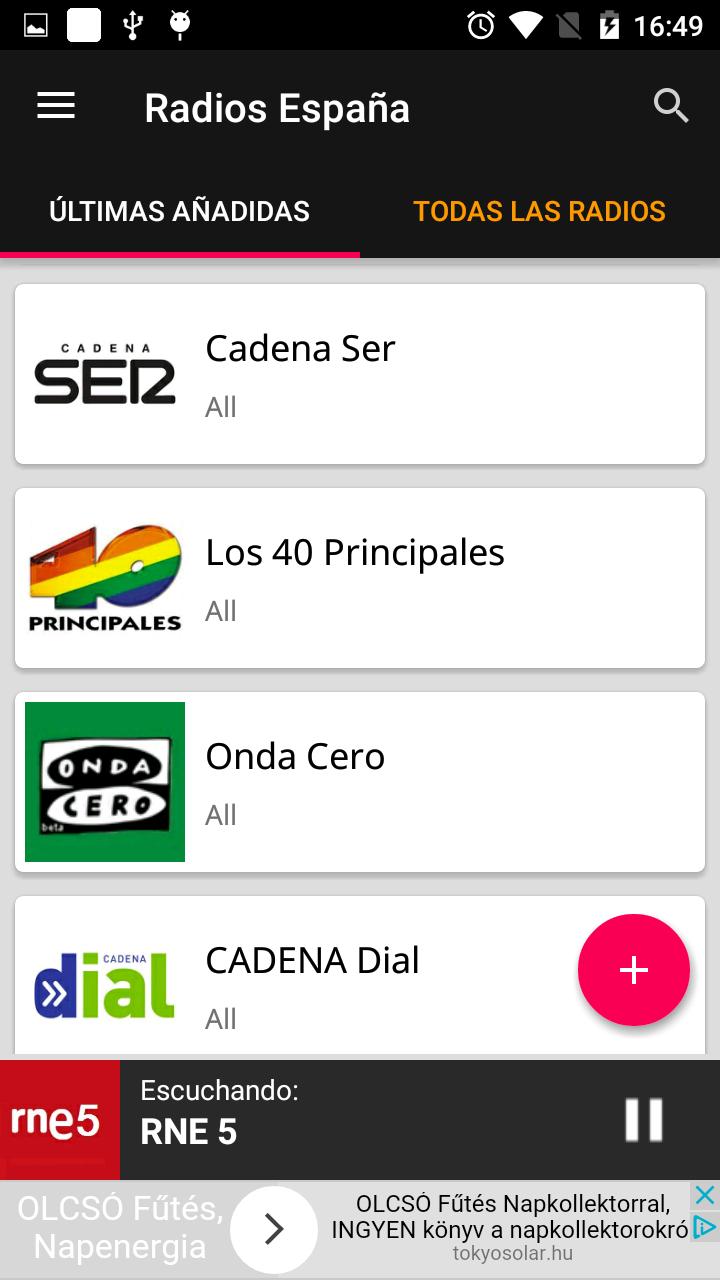This screenshot has width=720, height=1280.
Task: Open the search magnifier icon
Action: click(x=672, y=106)
